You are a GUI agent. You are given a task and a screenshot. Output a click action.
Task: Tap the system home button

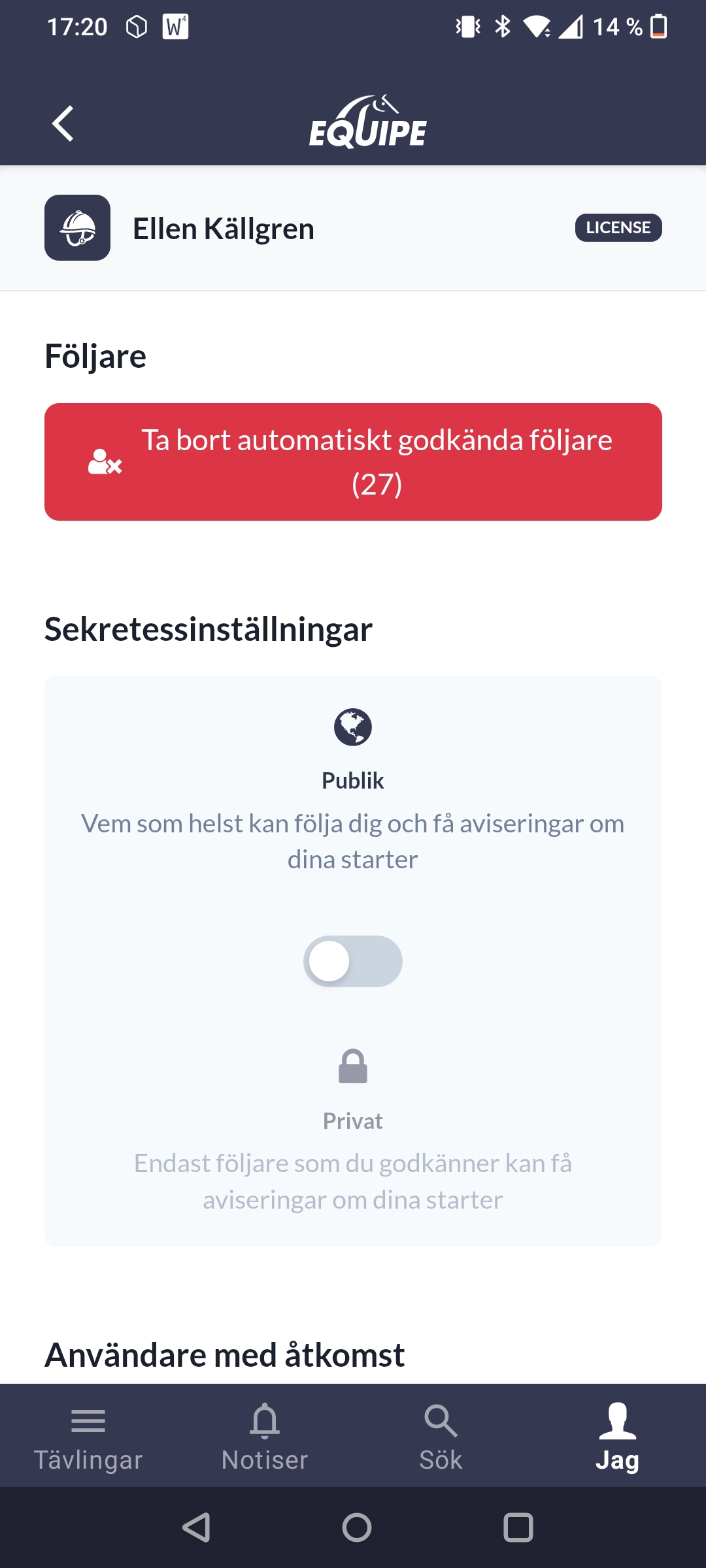[x=357, y=1527]
